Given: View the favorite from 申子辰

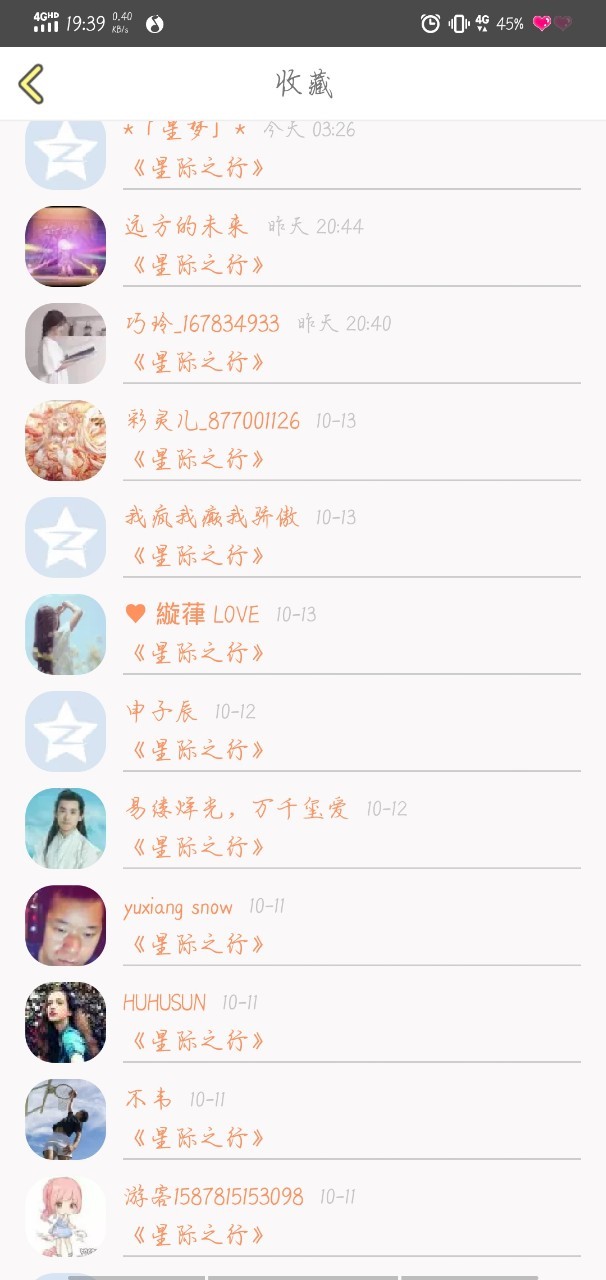Looking at the screenshot, I should click(x=303, y=731).
